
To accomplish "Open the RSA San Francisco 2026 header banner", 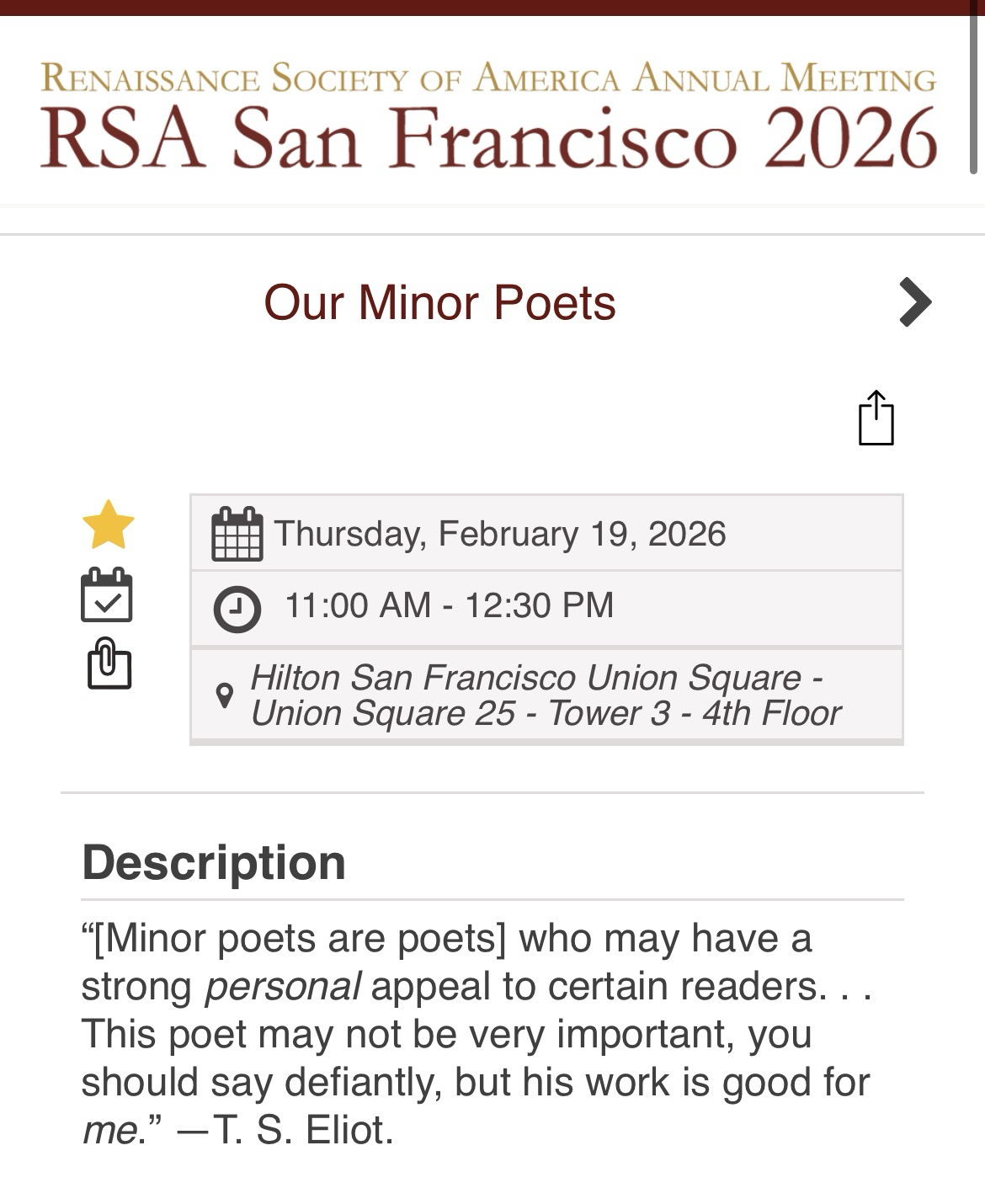I will (488, 114).
